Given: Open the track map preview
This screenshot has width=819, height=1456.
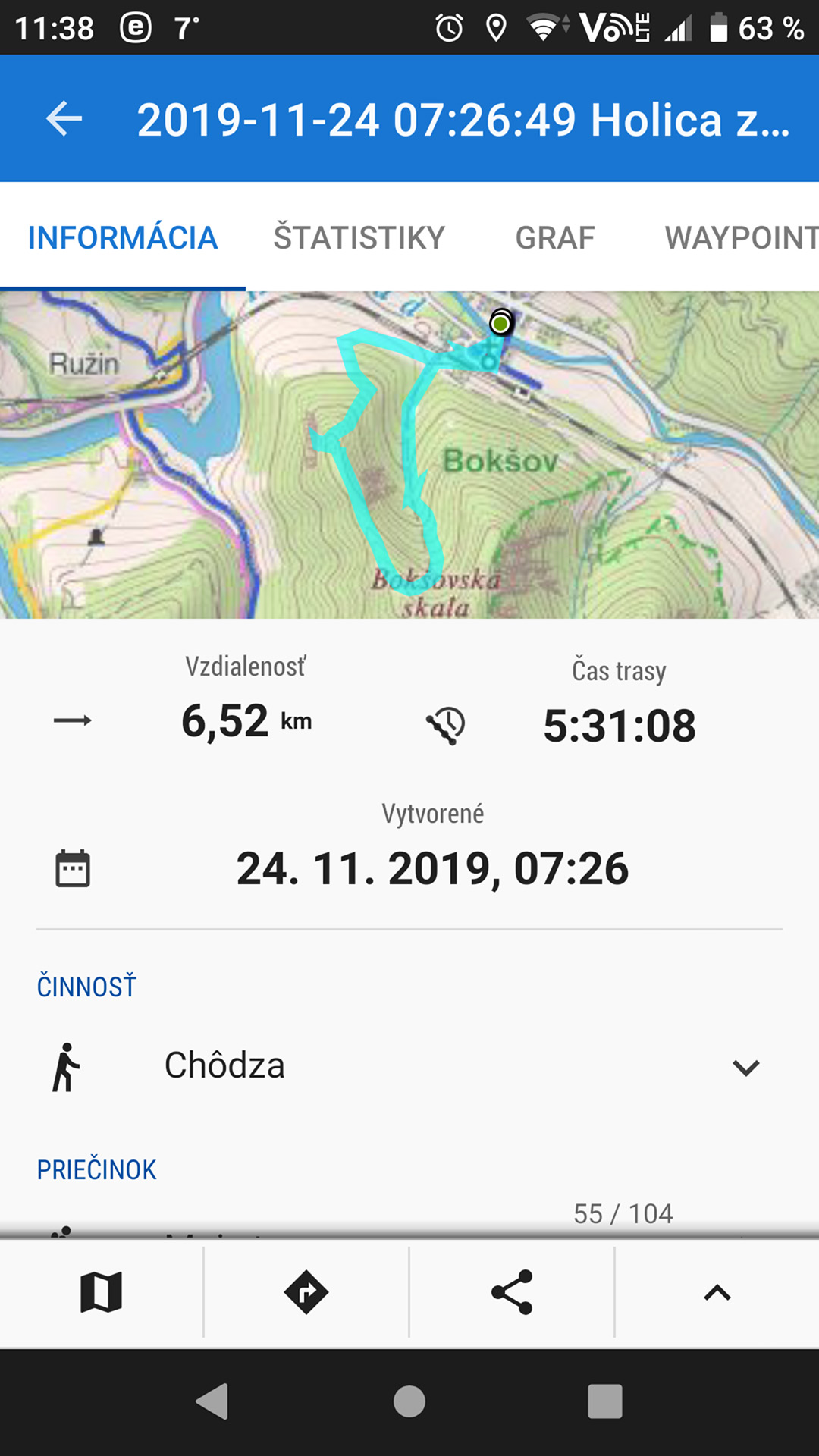Looking at the screenshot, I should tap(409, 455).
